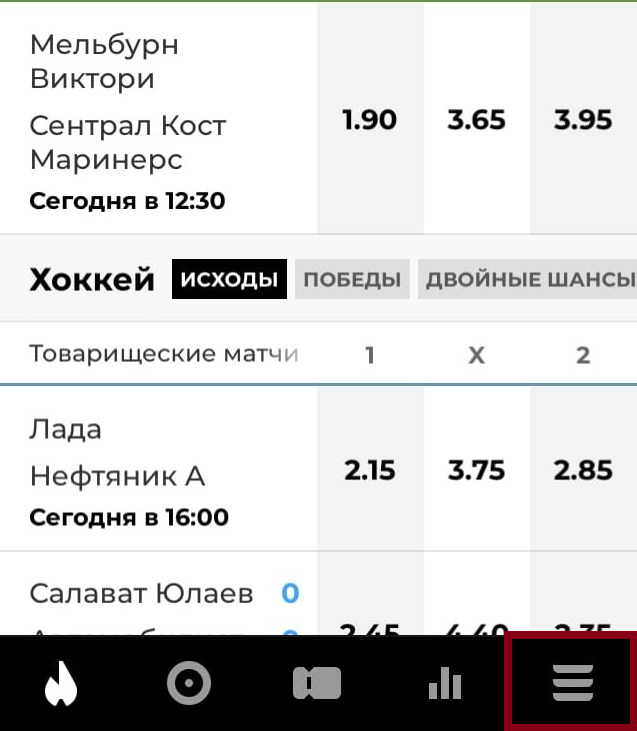637x731 pixels.
Task: Select odds 2.15 on Лада
Action: point(369,469)
